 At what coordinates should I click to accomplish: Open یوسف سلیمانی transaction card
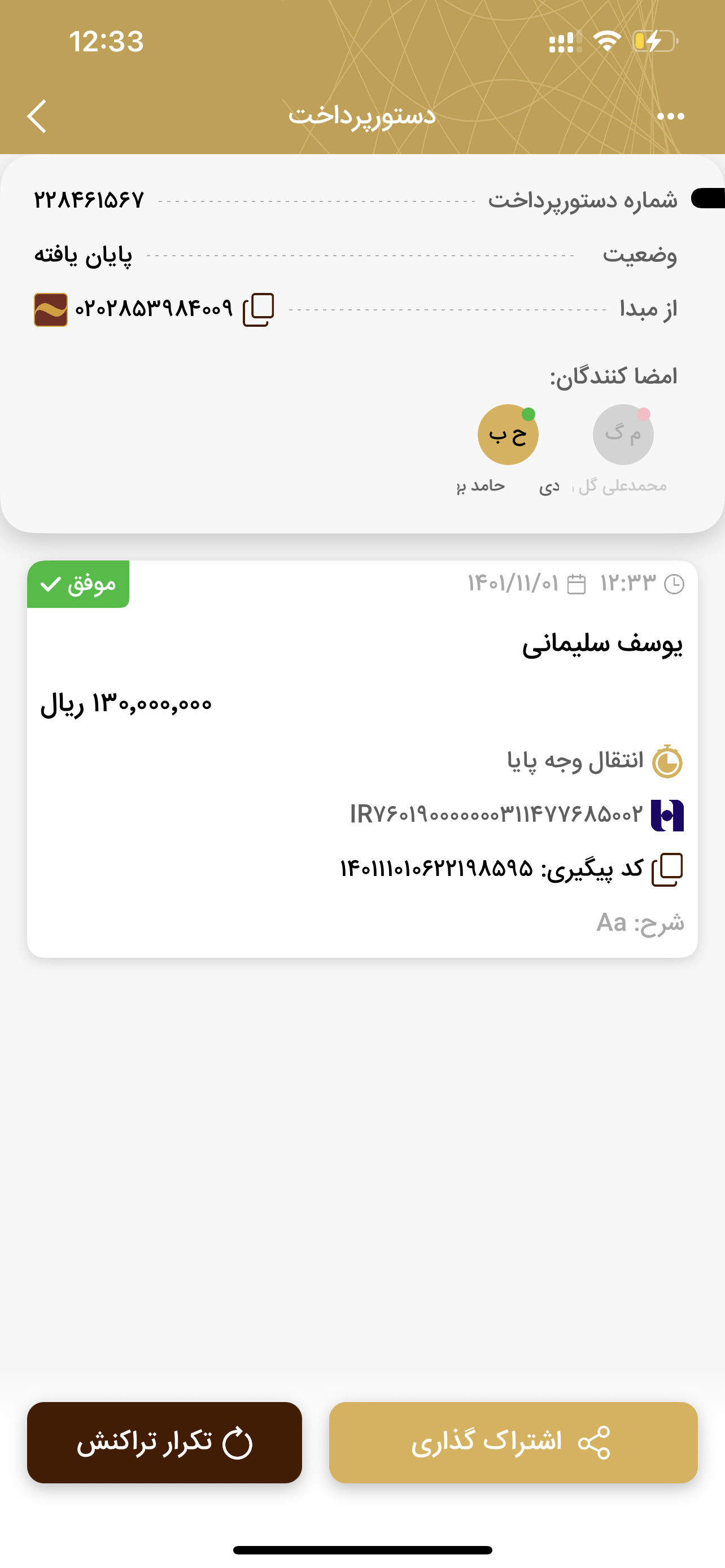point(362,759)
